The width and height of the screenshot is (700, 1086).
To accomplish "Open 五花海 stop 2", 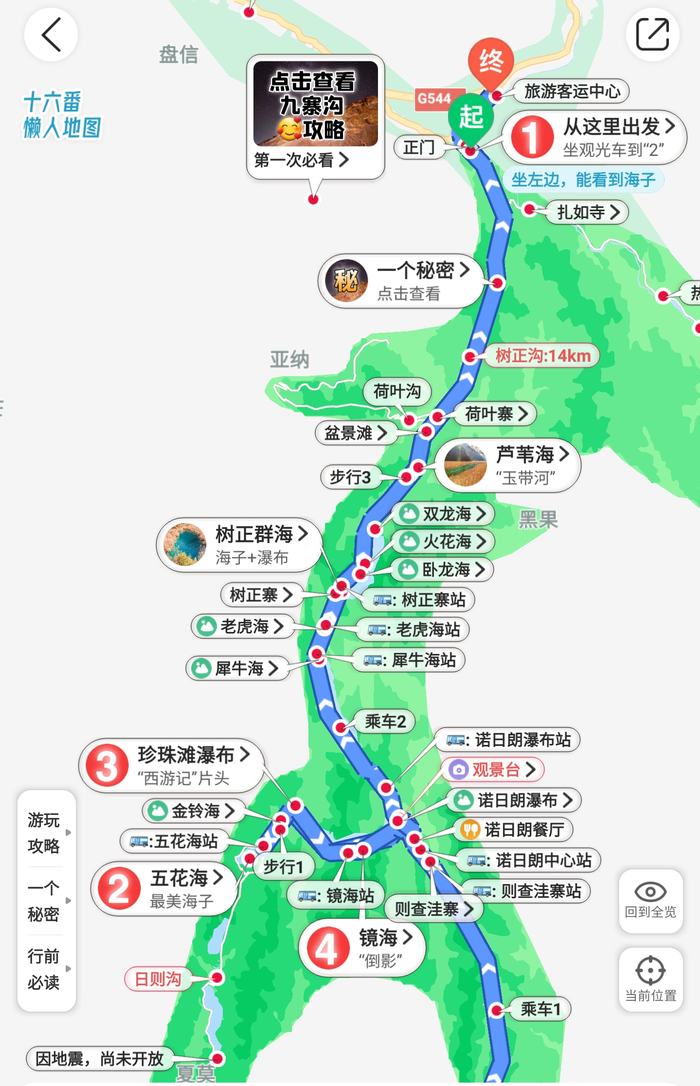I will (165, 887).
